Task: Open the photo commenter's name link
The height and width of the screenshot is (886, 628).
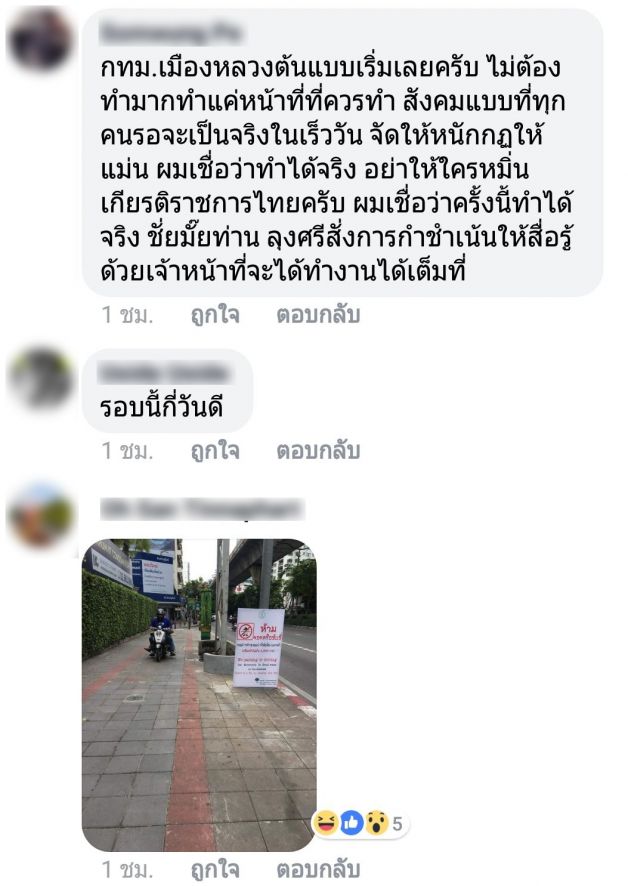Action: [200, 510]
